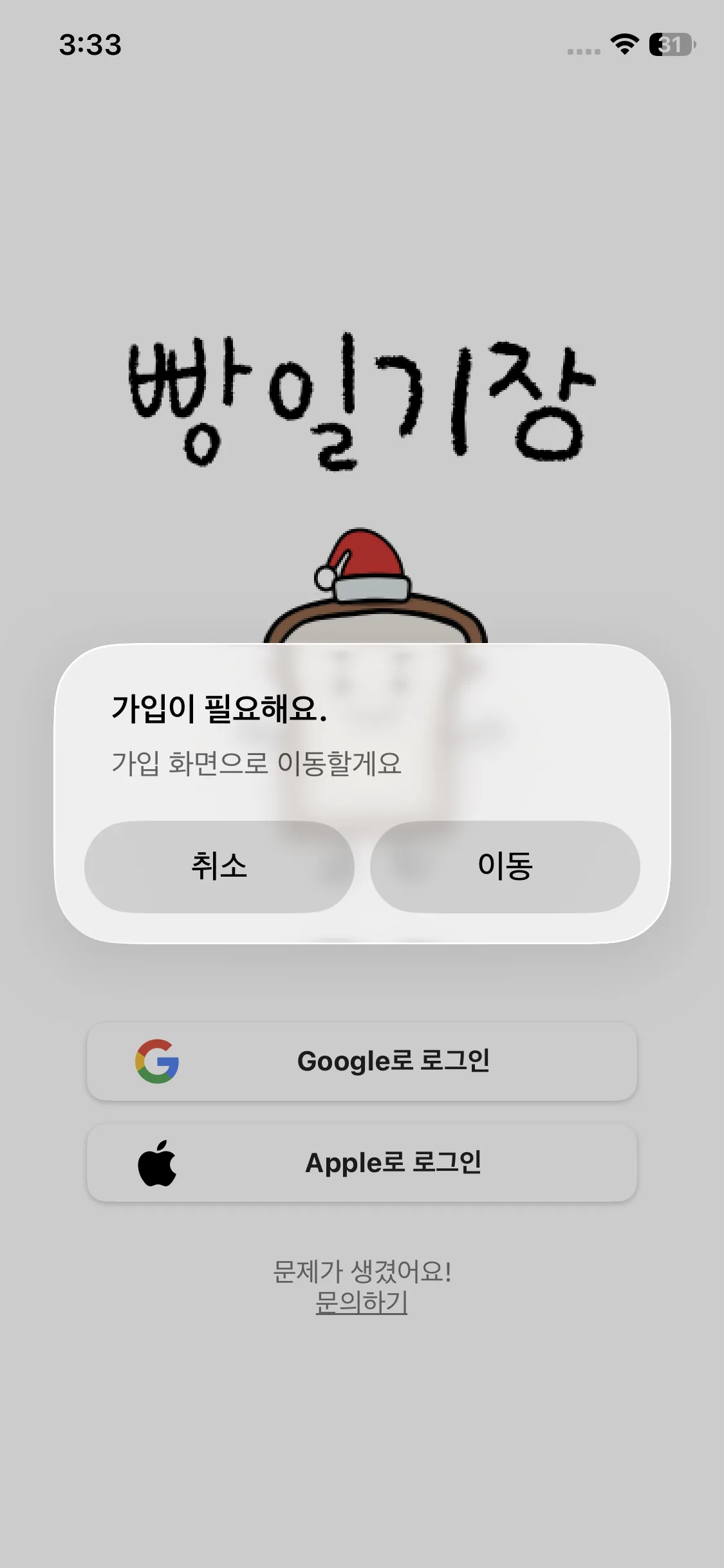
Task: Tap the Wi-Fi status icon
Action: tap(622, 44)
